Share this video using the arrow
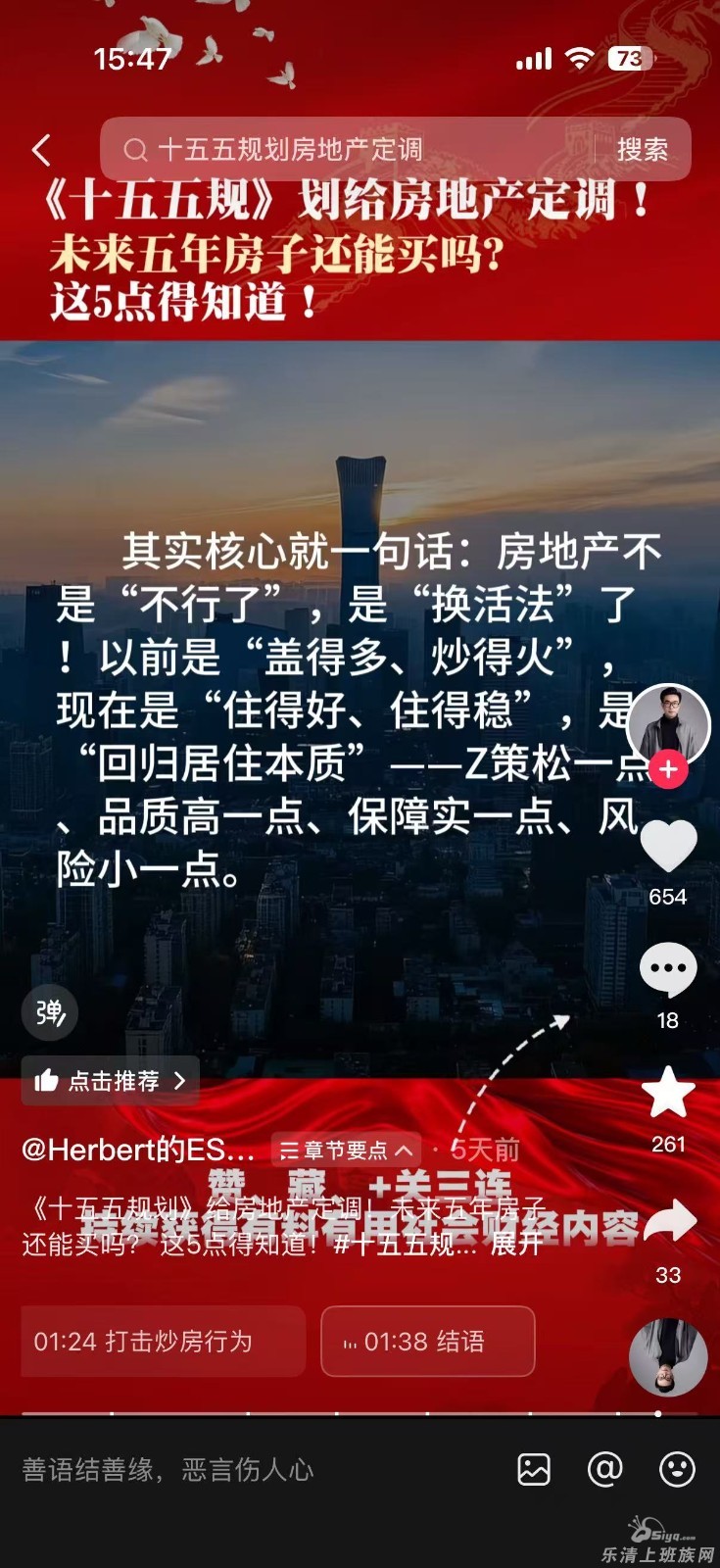 [670, 1223]
